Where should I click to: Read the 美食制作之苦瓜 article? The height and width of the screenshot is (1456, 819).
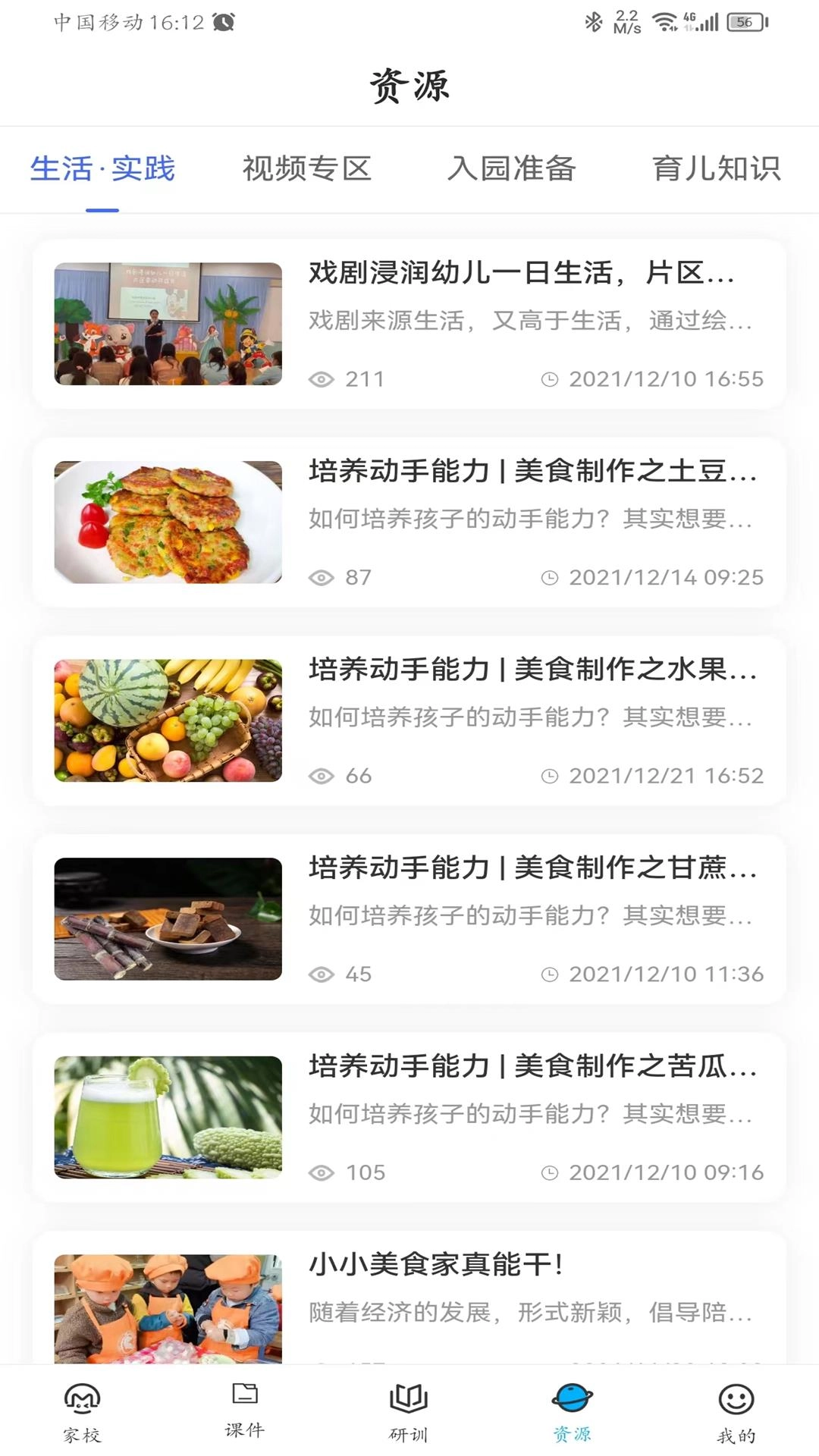tap(409, 1118)
